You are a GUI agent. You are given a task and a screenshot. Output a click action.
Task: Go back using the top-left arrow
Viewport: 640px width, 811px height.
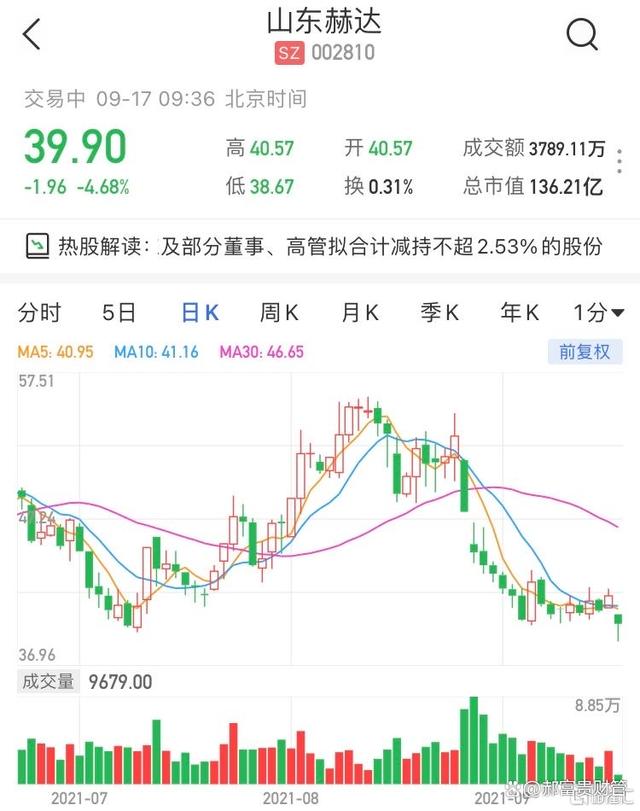pyautogui.click(x=32, y=35)
